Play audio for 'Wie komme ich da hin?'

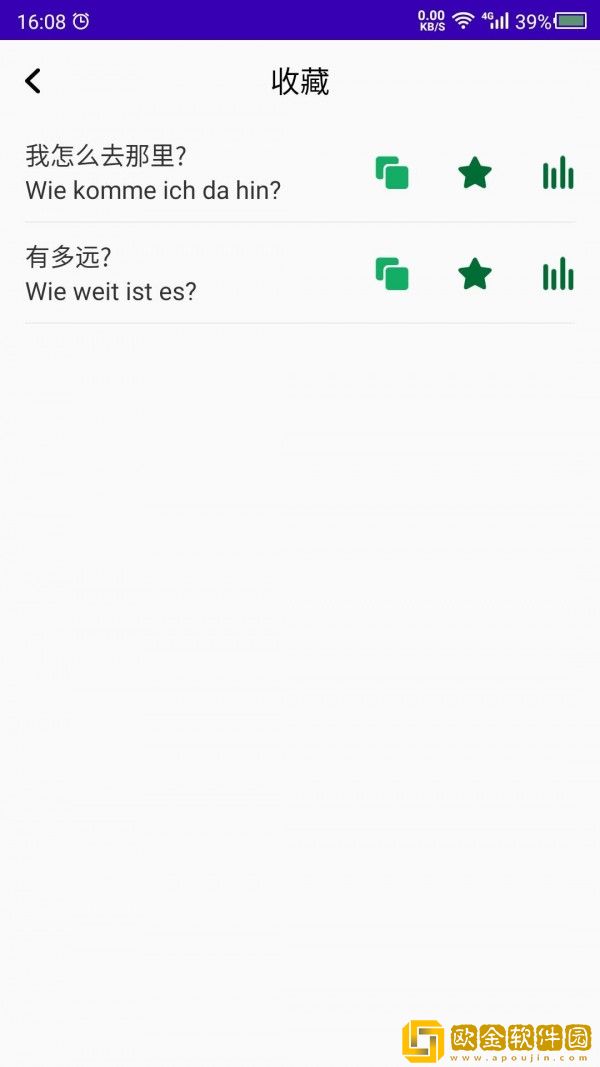(x=558, y=173)
